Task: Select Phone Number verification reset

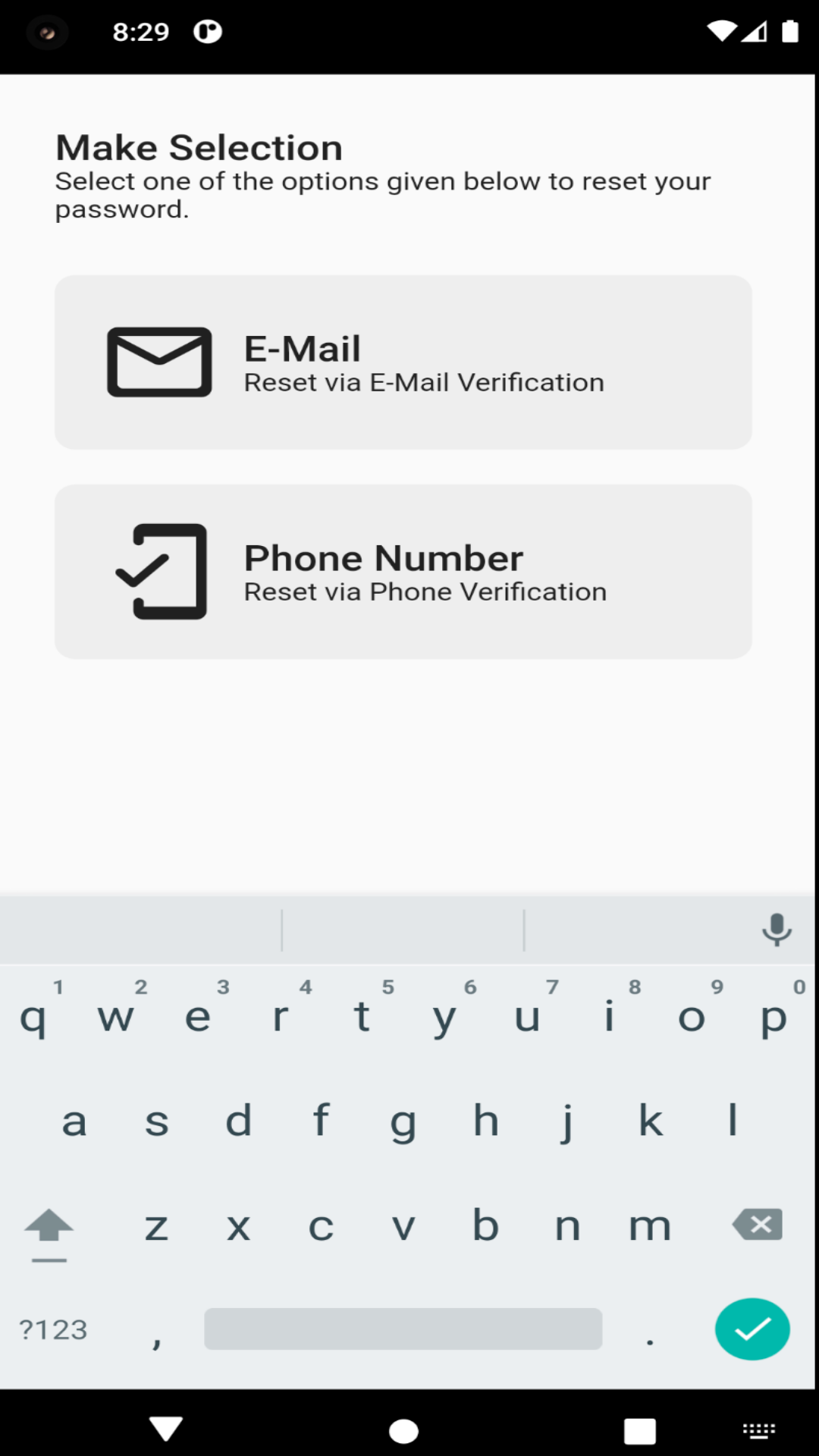Action: tap(403, 572)
